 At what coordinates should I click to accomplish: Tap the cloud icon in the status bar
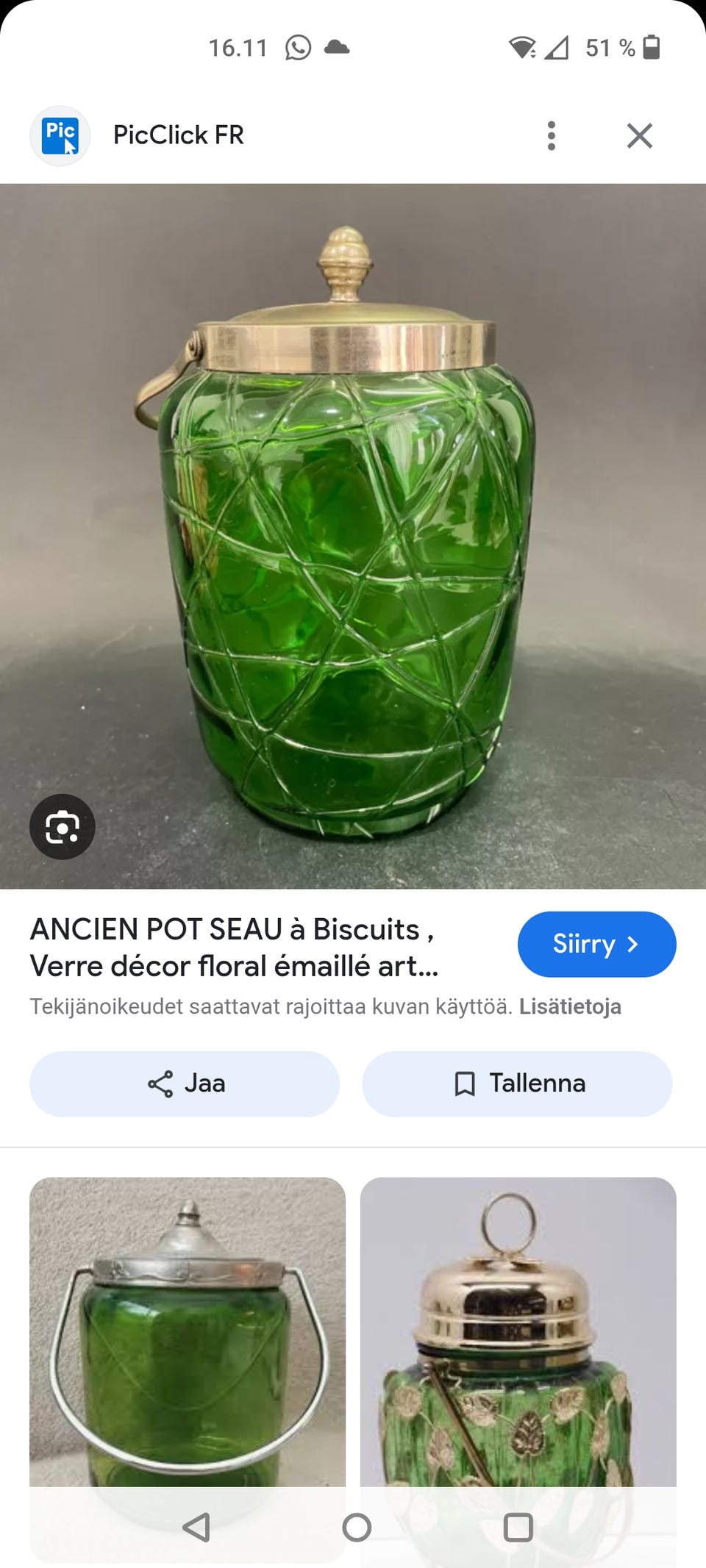pyautogui.click(x=338, y=46)
